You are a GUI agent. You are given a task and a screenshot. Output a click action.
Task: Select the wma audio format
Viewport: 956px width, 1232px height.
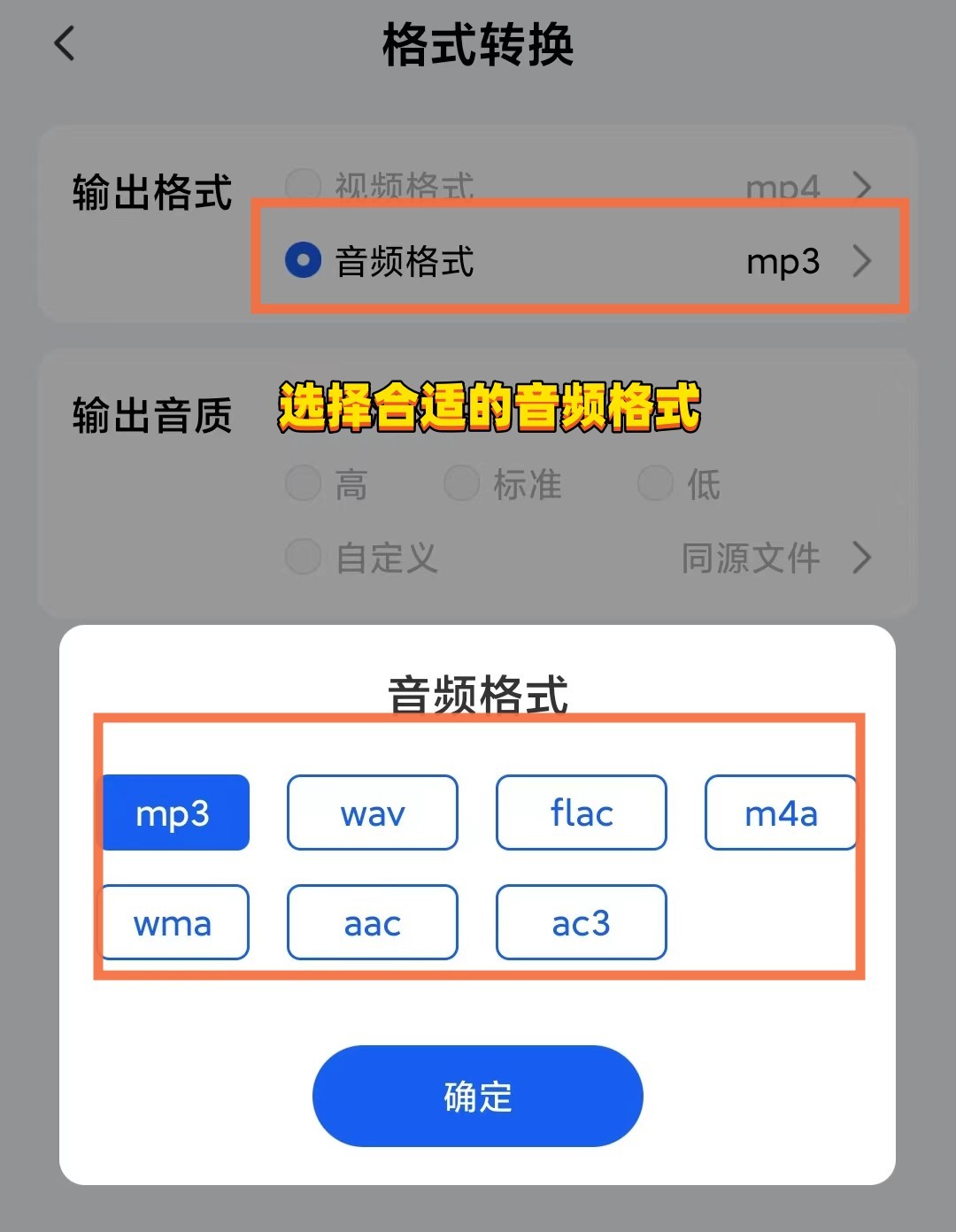[175, 922]
